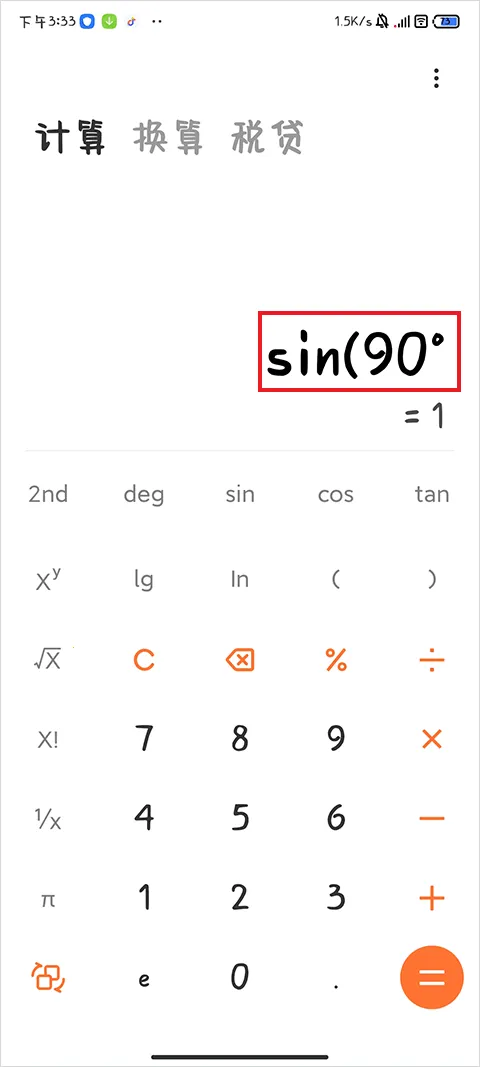Insert the tan function
480x1067 pixels.
point(432,494)
